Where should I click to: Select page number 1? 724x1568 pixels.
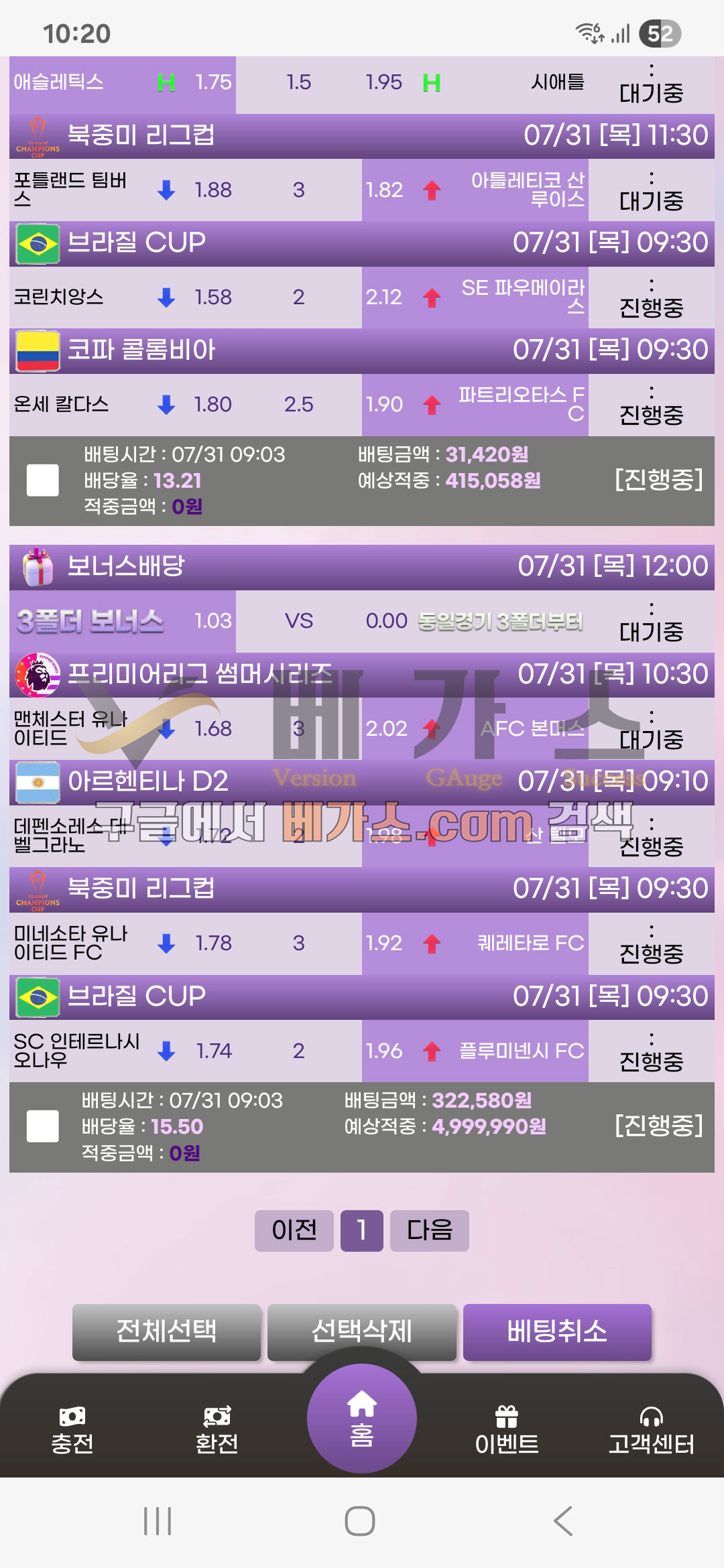pyautogui.click(x=362, y=1230)
